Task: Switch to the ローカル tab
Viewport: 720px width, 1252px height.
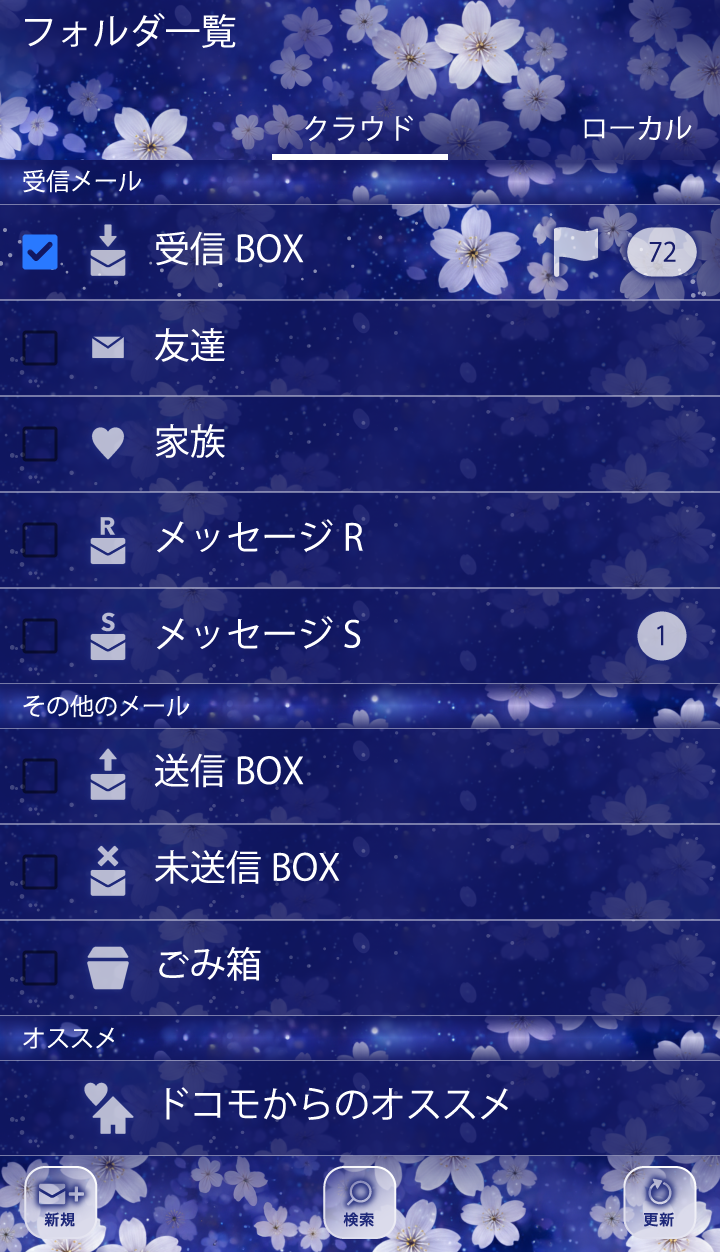Action: (x=636, y=129)
